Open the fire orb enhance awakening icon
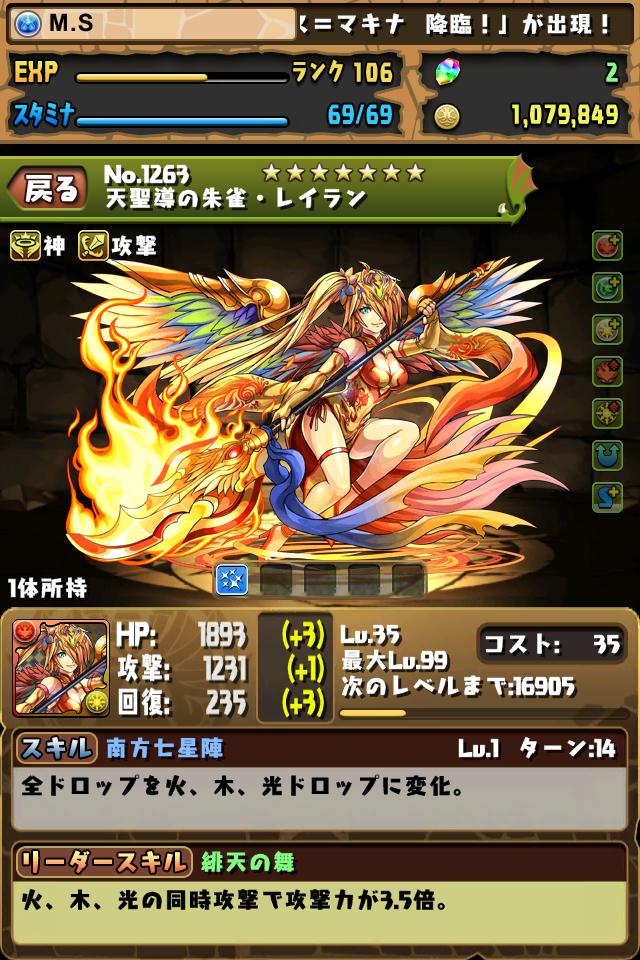640x960 pixels. 607,245
